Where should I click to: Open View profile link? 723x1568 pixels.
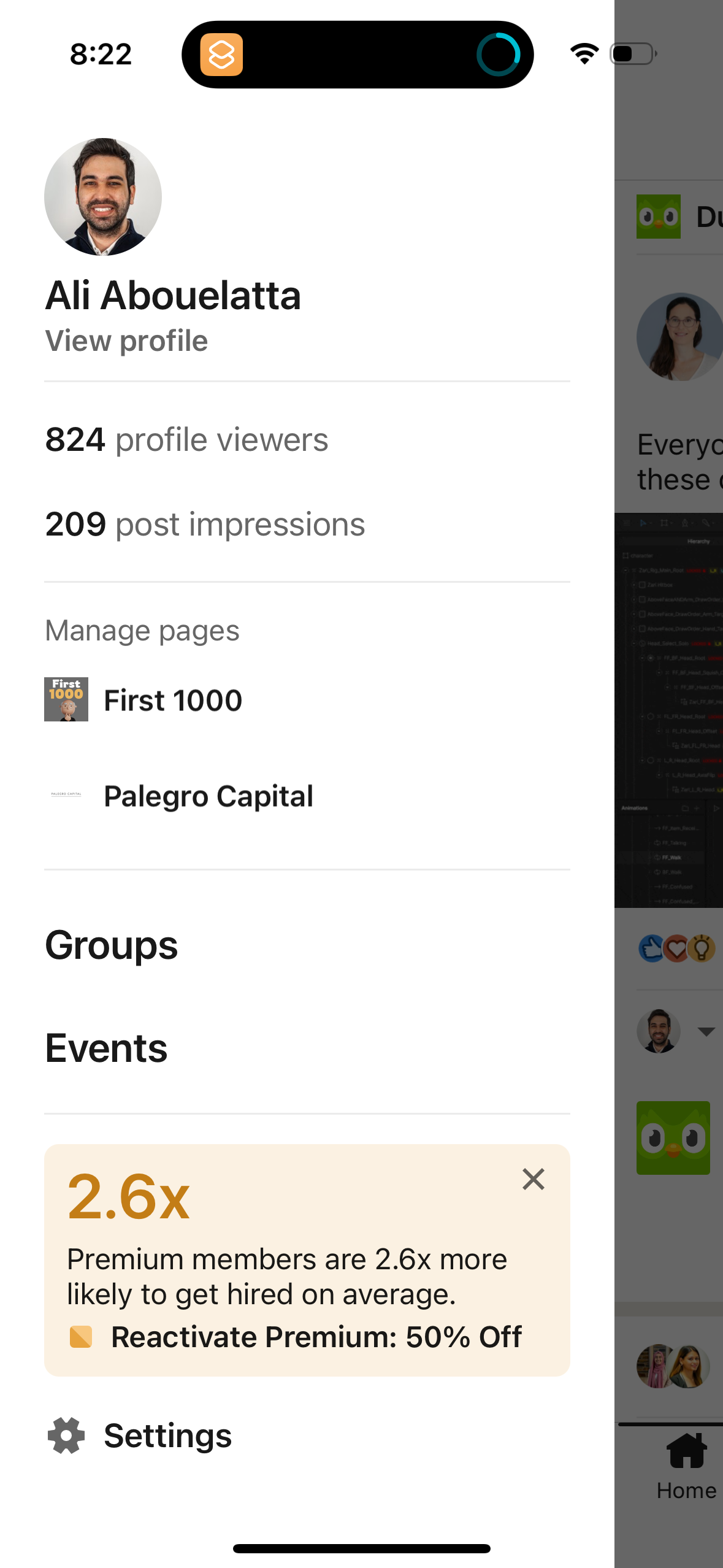pyautogui.click(x=126, y=341)
